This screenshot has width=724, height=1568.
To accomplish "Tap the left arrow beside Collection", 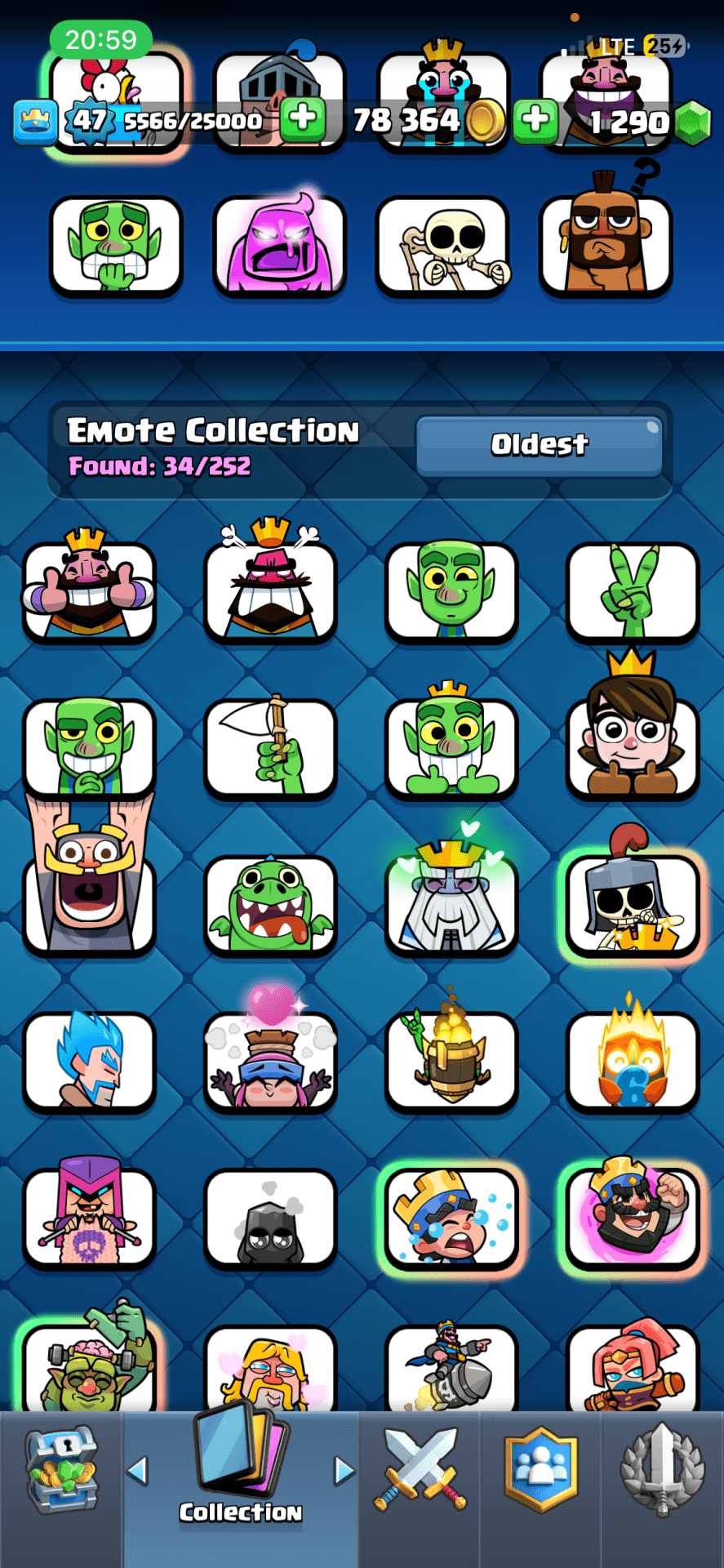I will tap(138, 1471).
